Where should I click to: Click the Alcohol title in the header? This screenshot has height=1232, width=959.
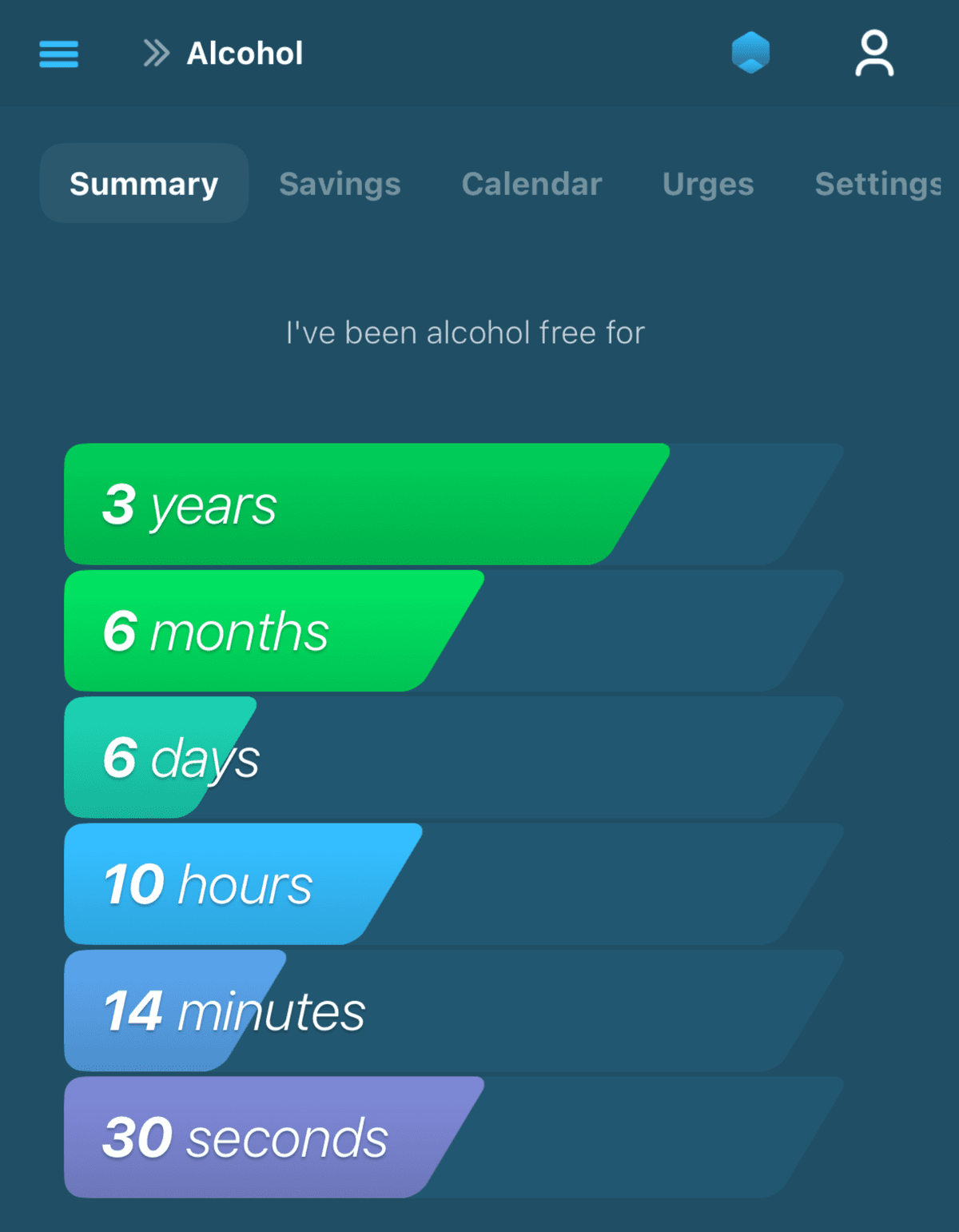click(x=244, y=53)
